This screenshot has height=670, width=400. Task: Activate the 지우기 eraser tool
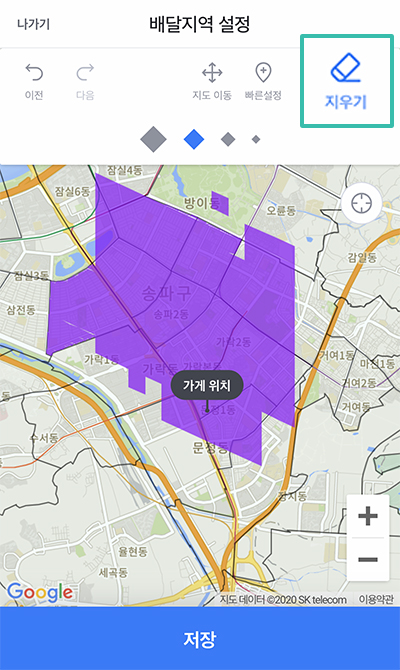pos(346,81)
